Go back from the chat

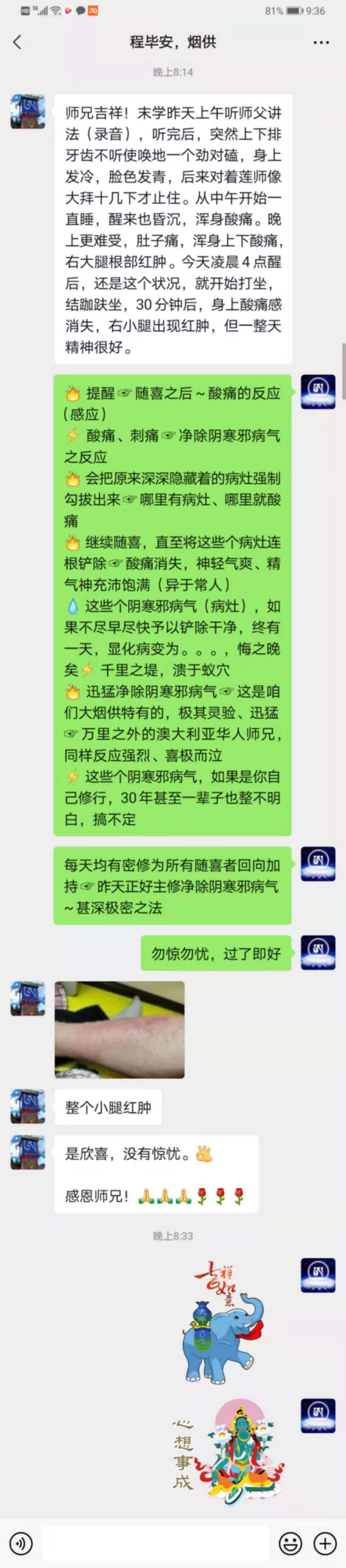click(x=17, y=42)
